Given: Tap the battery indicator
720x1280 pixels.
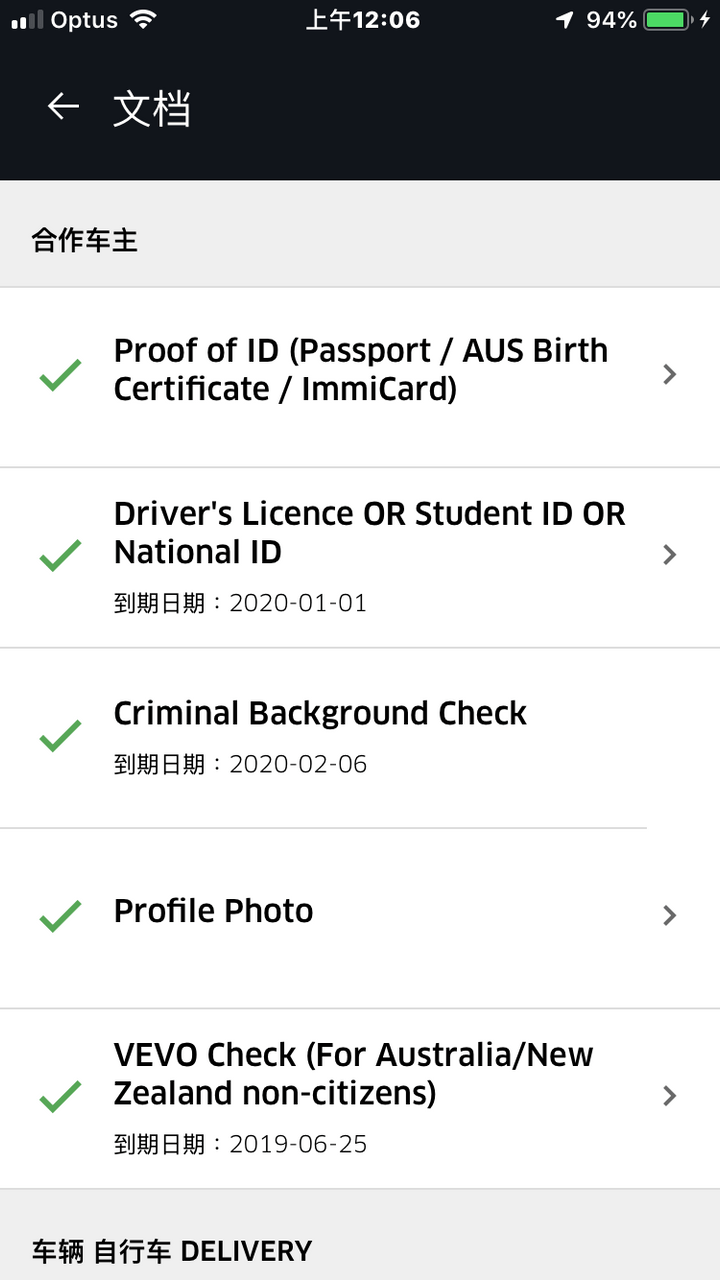Looking at the screenshot, I should [x=664, y=18].
